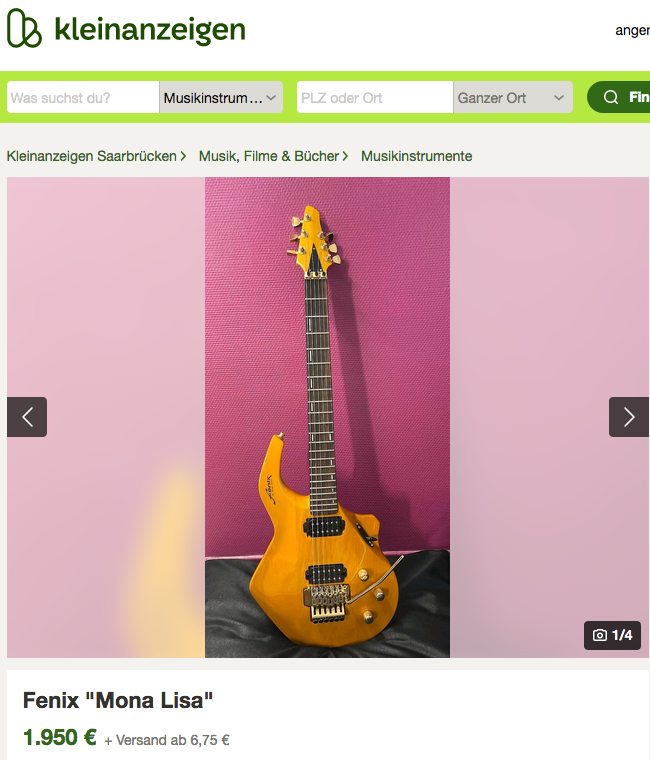Open the Musikinstrumente breadcrumb link
Viewport: 650px width, 760px height.
416,156
